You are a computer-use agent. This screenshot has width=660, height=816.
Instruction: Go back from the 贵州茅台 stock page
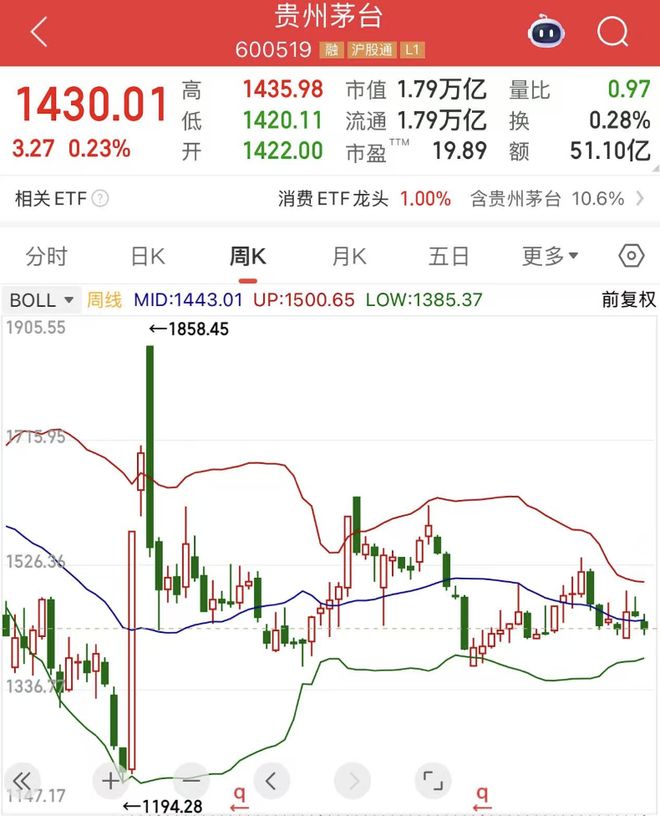click(x=39, y=33)
